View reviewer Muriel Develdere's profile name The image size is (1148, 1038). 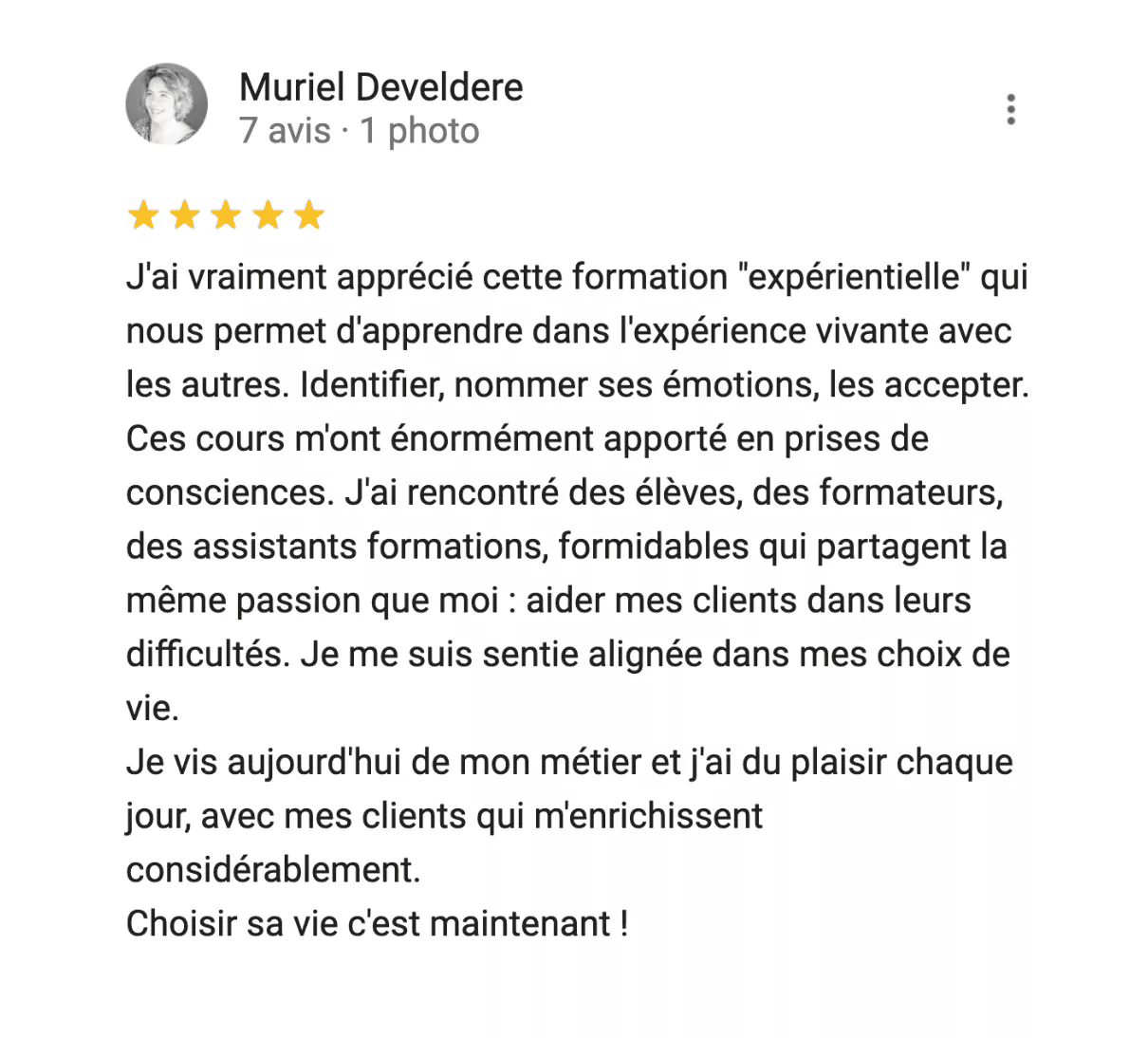(x=380, y=87)
